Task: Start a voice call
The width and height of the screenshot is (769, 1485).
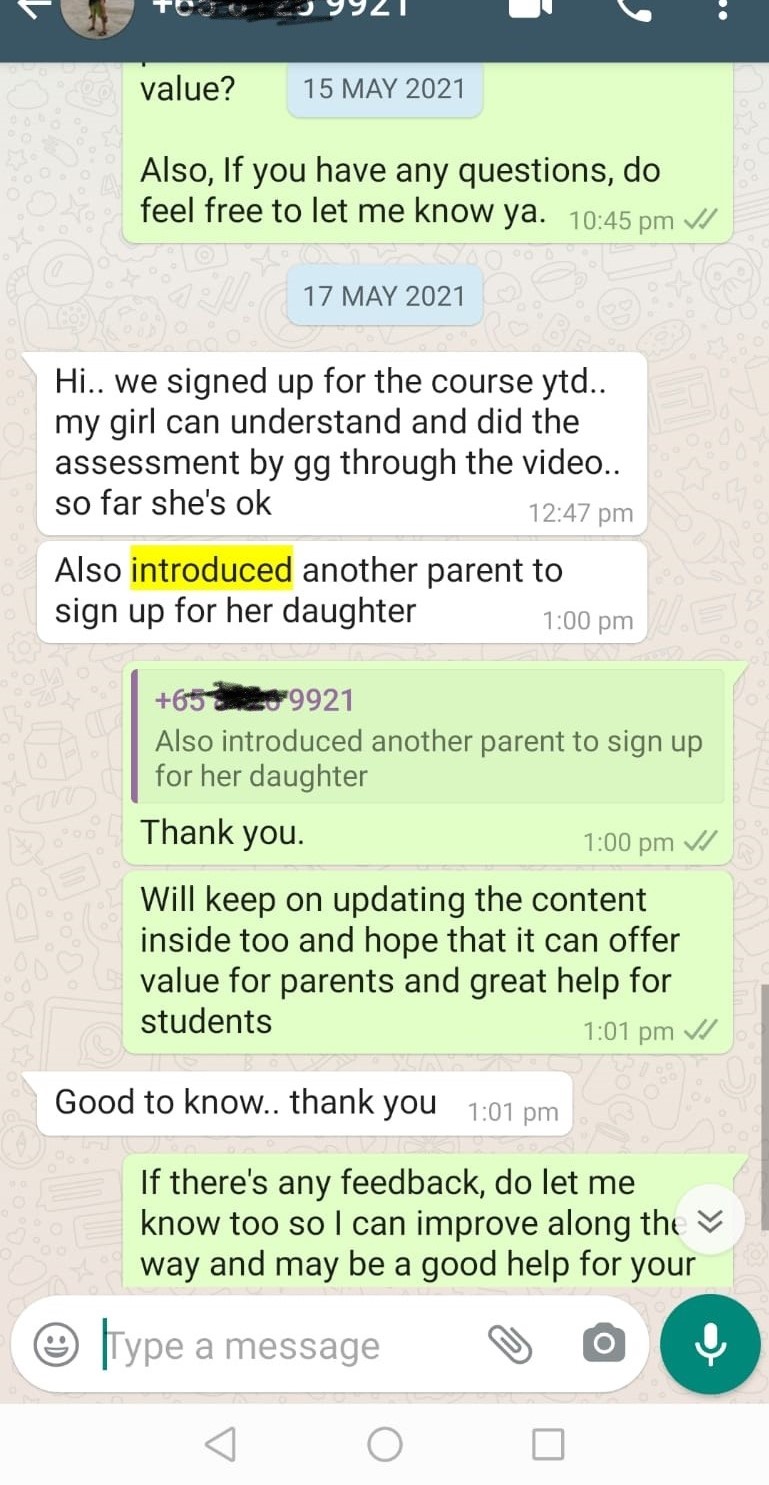Action: (633, 8)
